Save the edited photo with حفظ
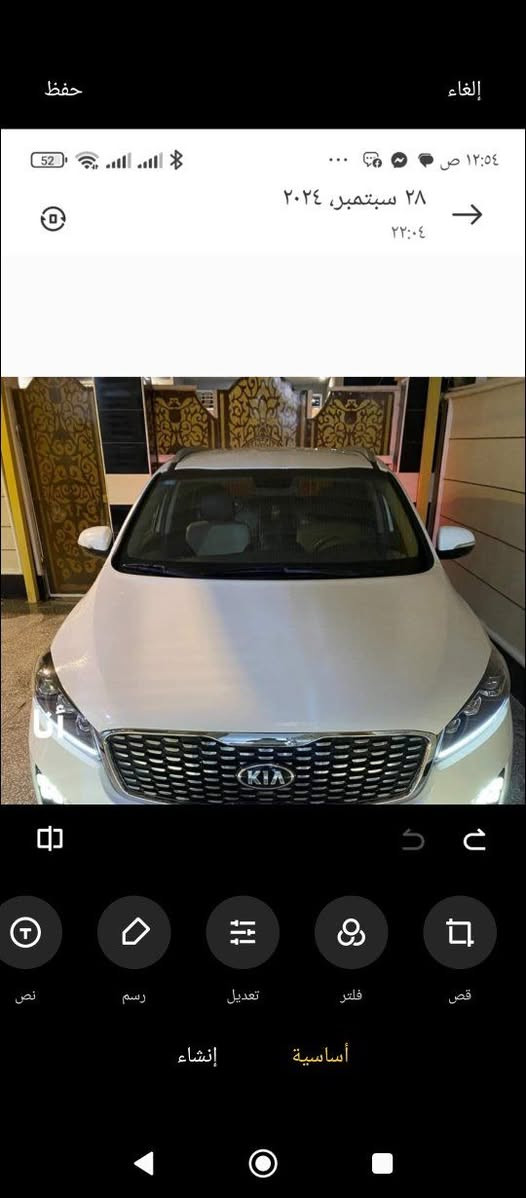The image size is (526, 1198). [63, 89]
